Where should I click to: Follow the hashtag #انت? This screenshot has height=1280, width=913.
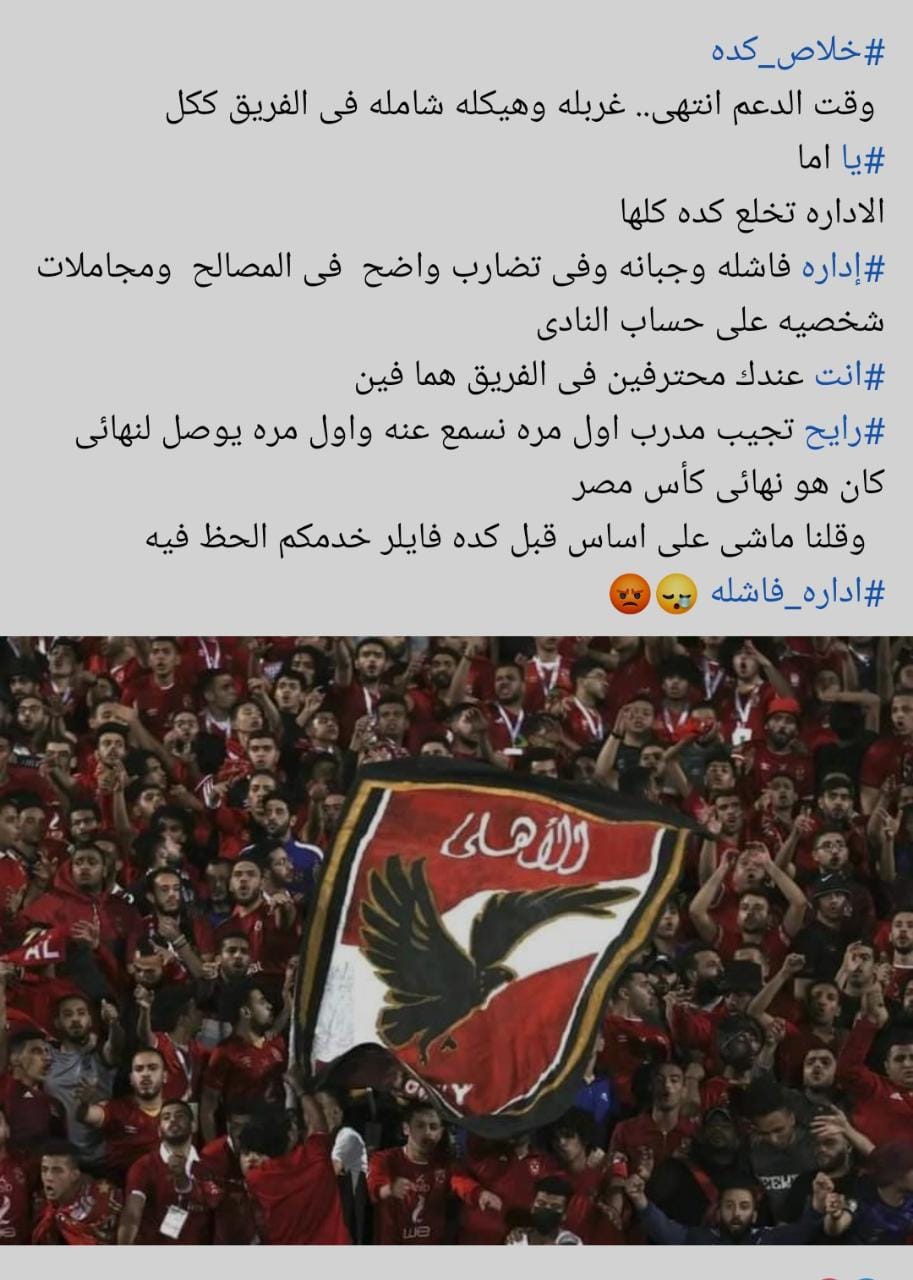pyautogui.click(x=851, y=377)
